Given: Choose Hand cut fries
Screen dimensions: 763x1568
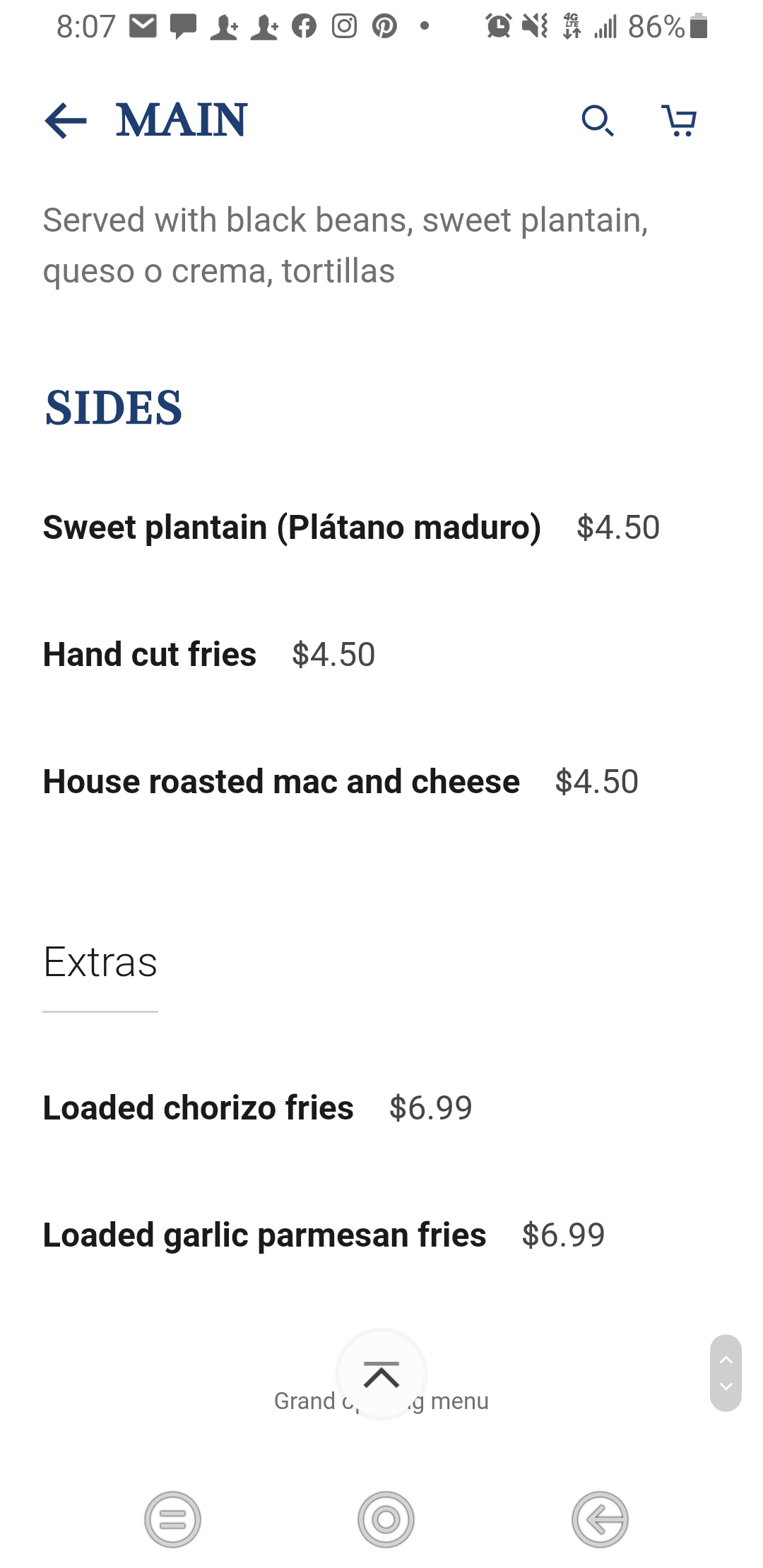Looking at the screenshot, I should click(x=150, y=655).
